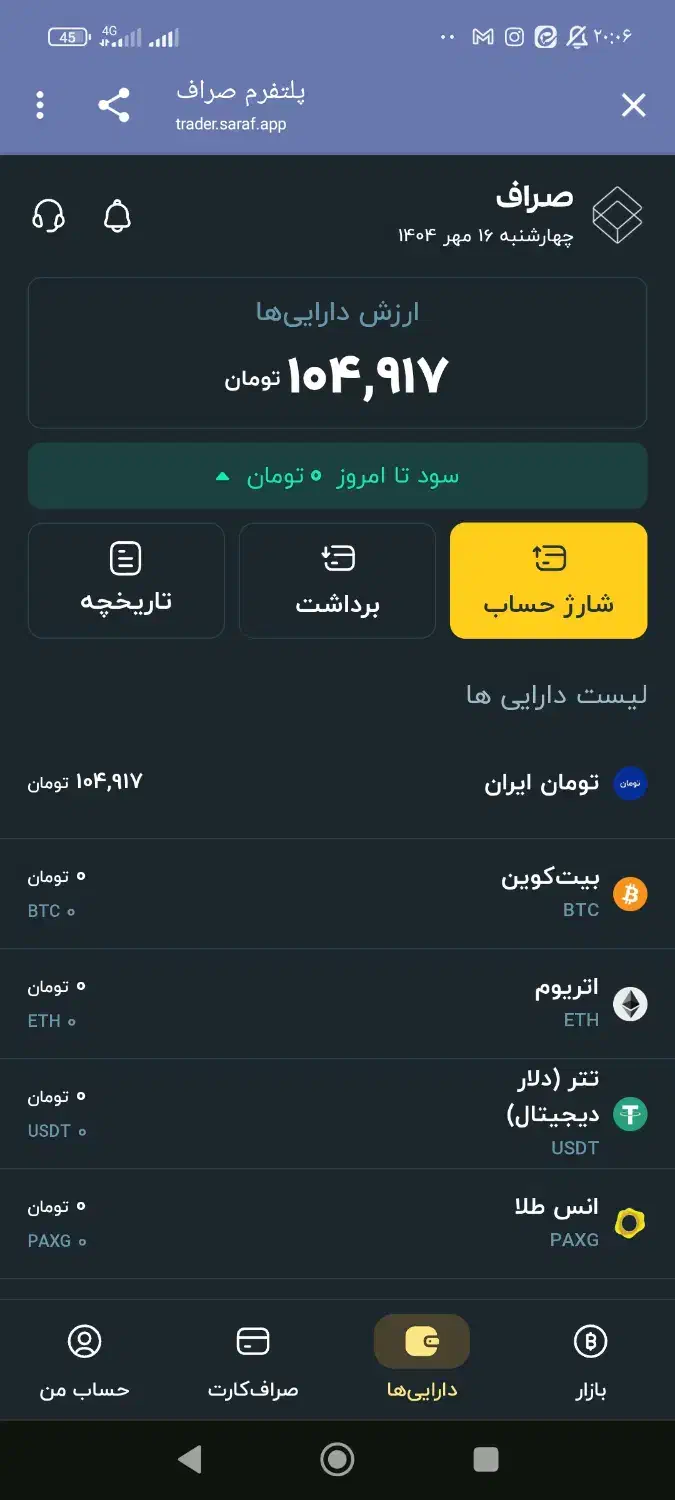Screen dimensions: 675x1500
Task: Open the تومان ایران asset row
Action: click(337, 783)
